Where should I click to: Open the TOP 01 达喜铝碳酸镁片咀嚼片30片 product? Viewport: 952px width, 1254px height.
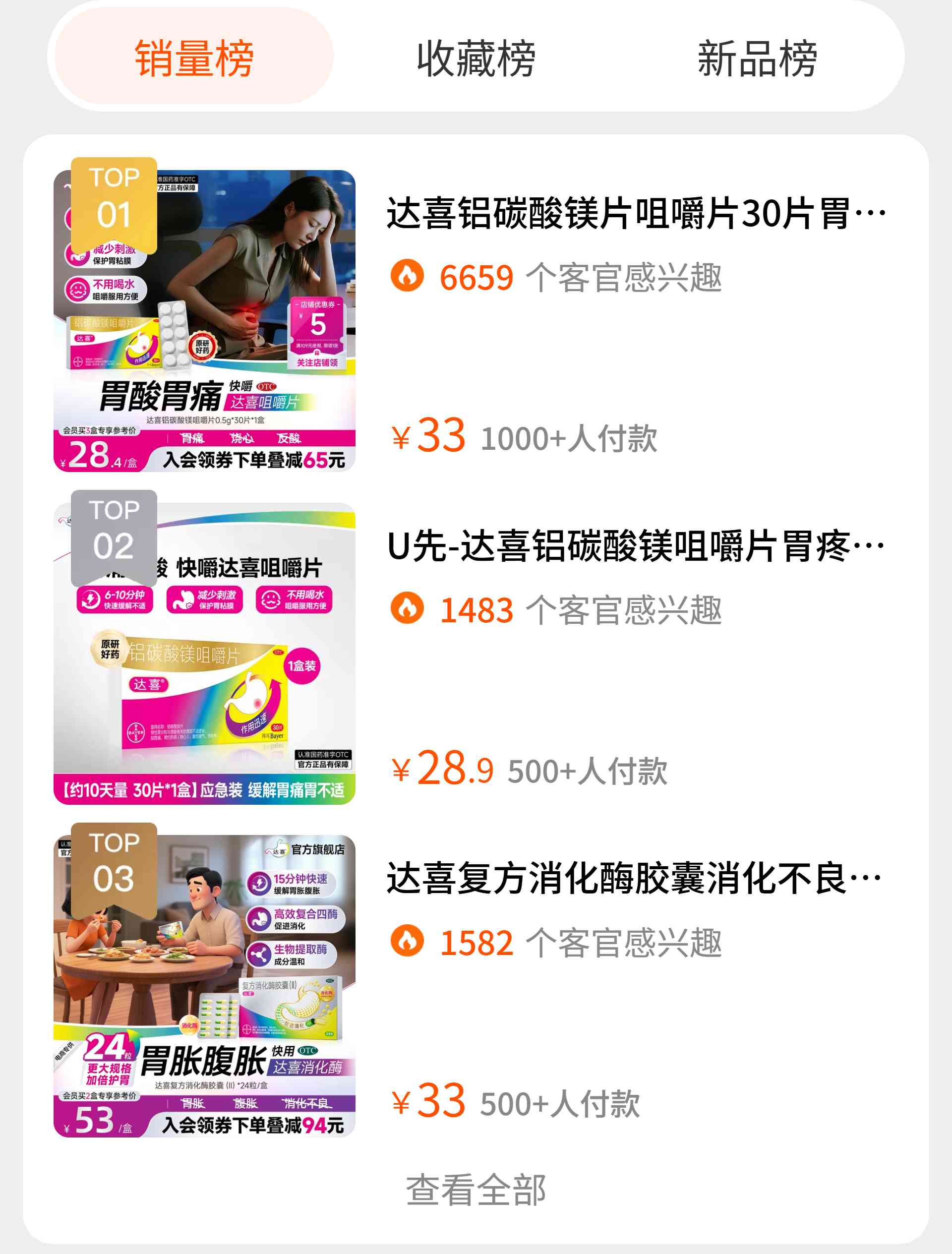(x=635, y=214)
